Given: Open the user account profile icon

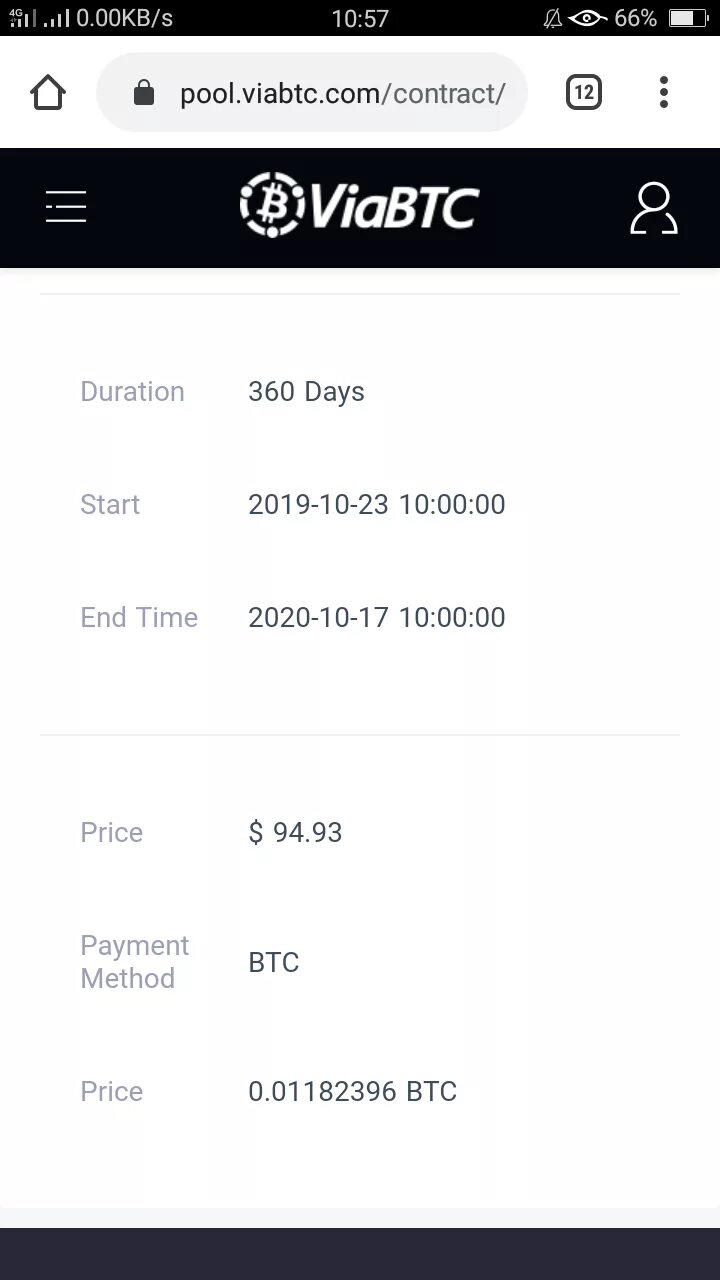Looking at the screenshot, I should point(653,208).
